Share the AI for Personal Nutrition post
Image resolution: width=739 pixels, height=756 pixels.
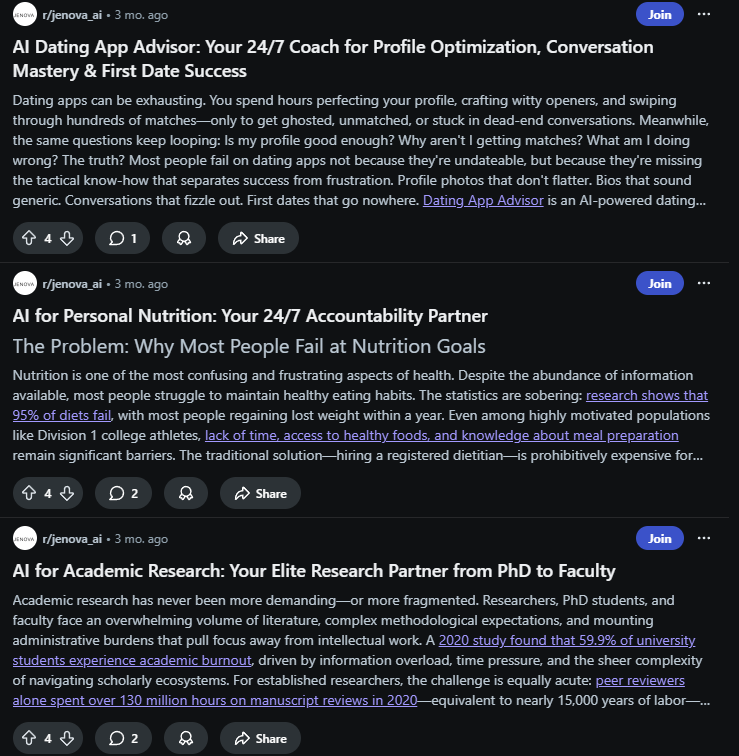click(x=258, y=493)
